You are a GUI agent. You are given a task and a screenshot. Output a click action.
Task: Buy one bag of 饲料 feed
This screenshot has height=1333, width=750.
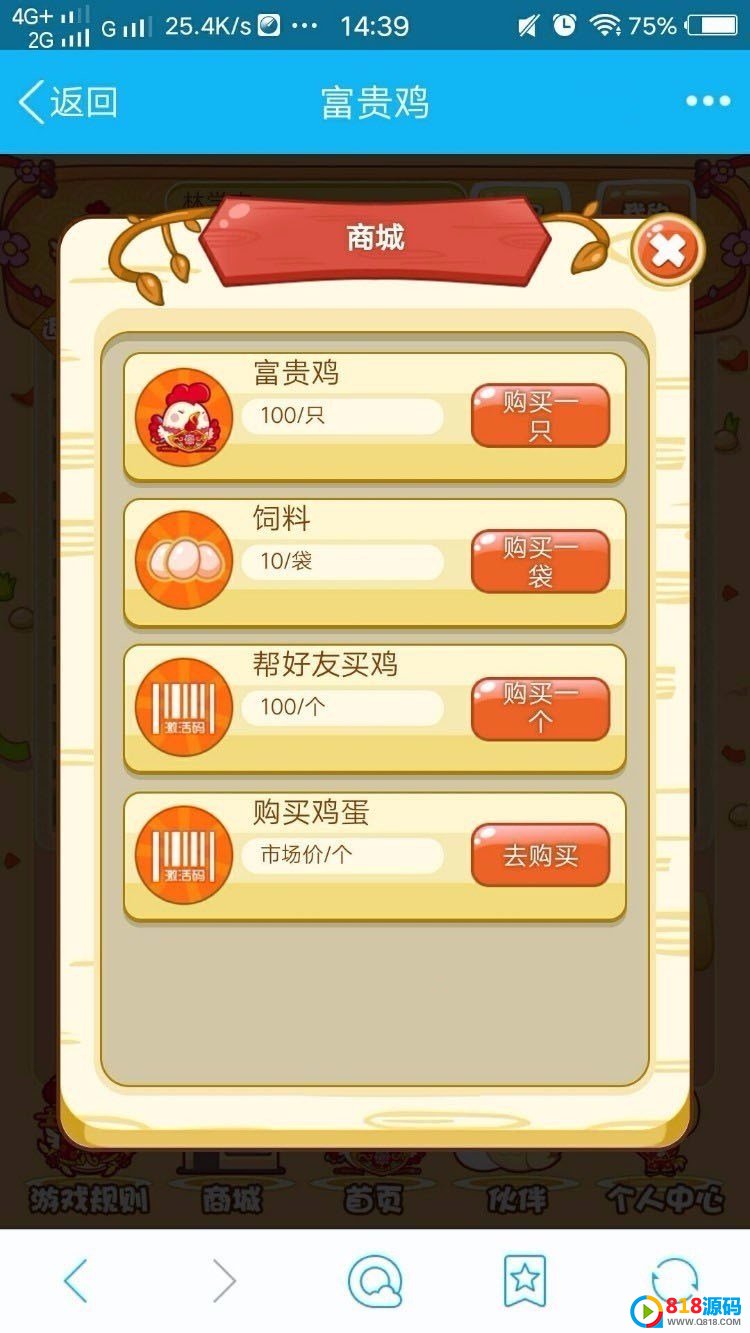pyautogui.click(x=540, y=562)
